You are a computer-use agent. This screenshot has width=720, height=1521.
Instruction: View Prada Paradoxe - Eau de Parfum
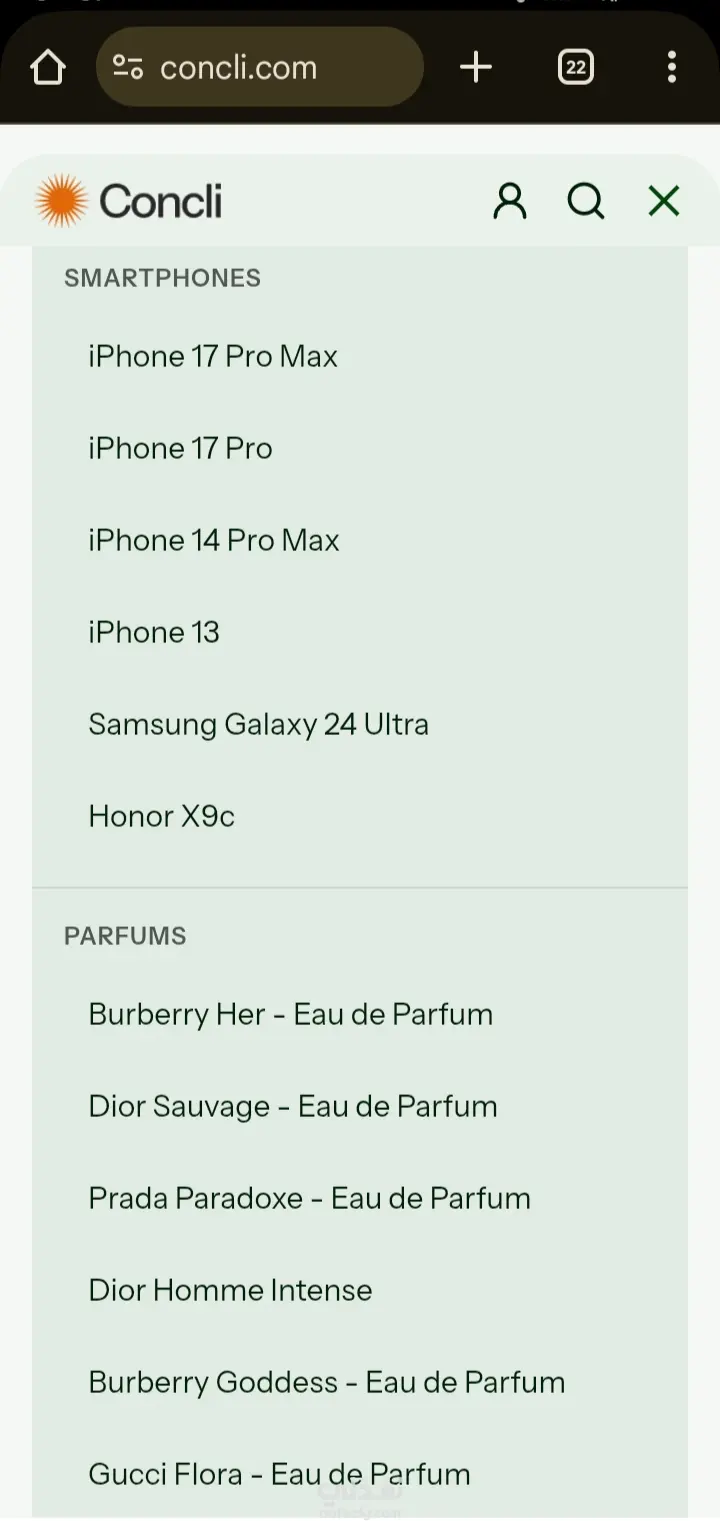pos(309,1199)
